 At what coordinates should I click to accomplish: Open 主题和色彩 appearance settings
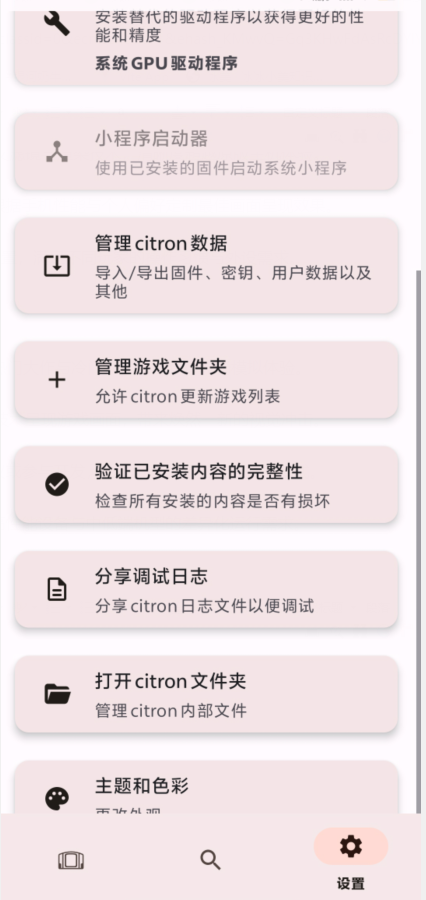click(x=206, y=788)
